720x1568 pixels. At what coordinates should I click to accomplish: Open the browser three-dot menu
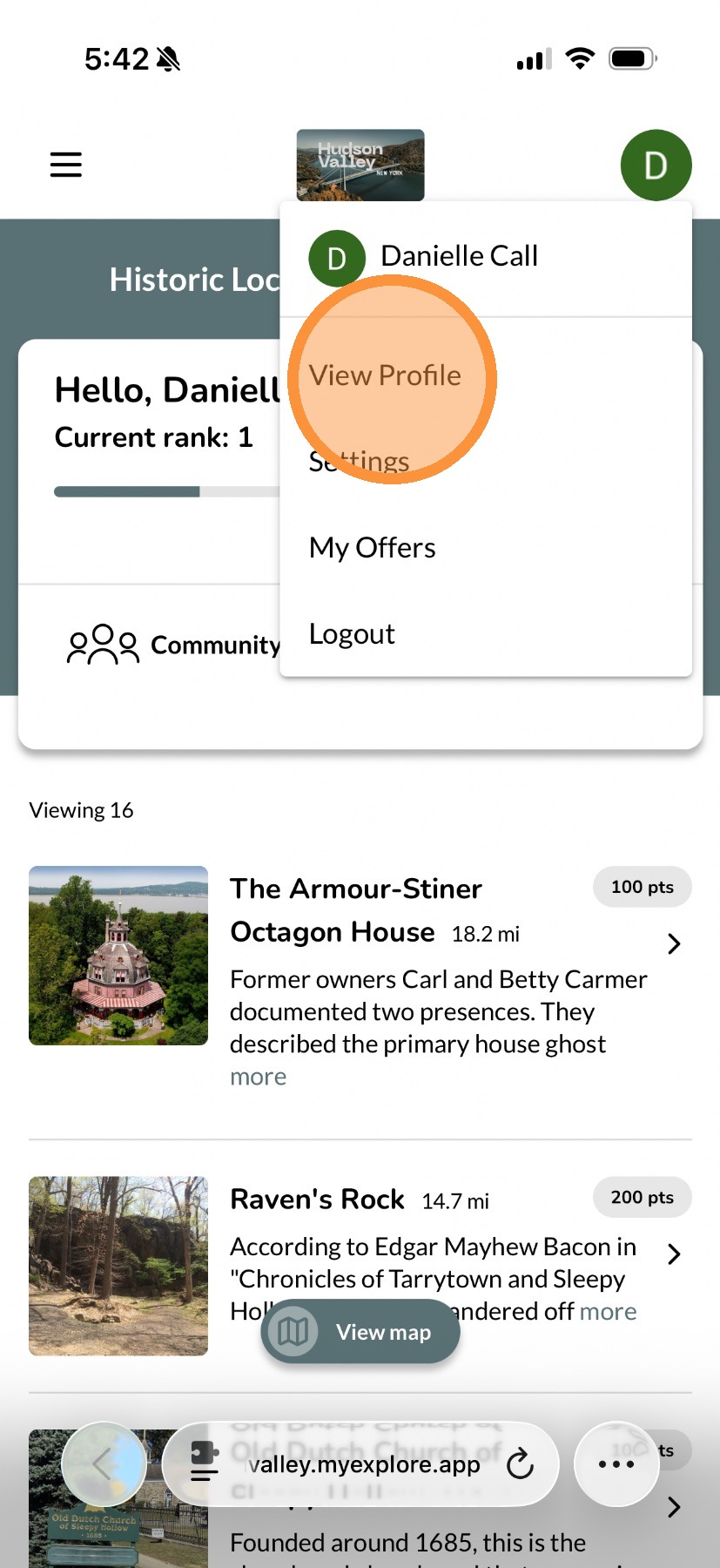[616, 1464]
